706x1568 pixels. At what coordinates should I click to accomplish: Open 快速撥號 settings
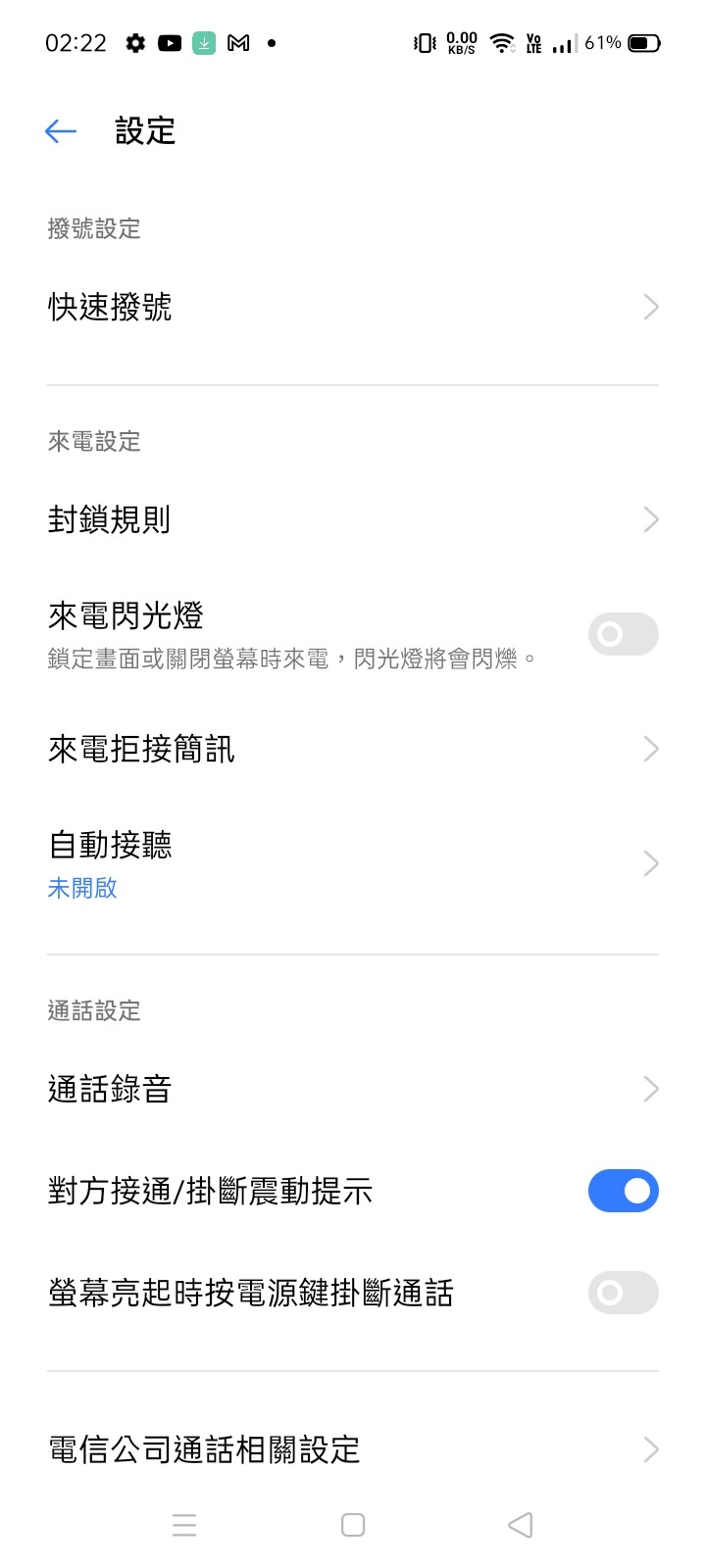353,308
